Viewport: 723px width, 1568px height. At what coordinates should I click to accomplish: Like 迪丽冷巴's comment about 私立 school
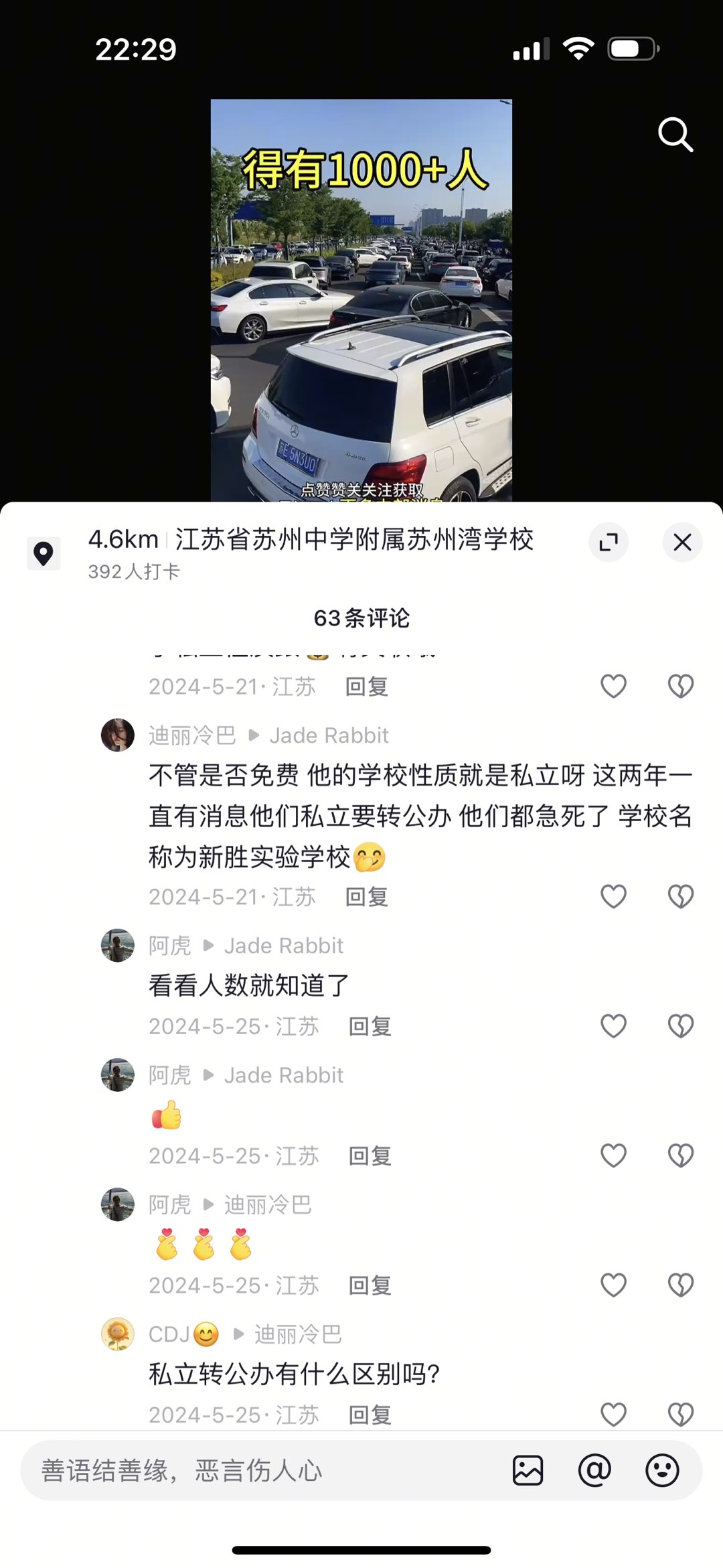(613, 896)
